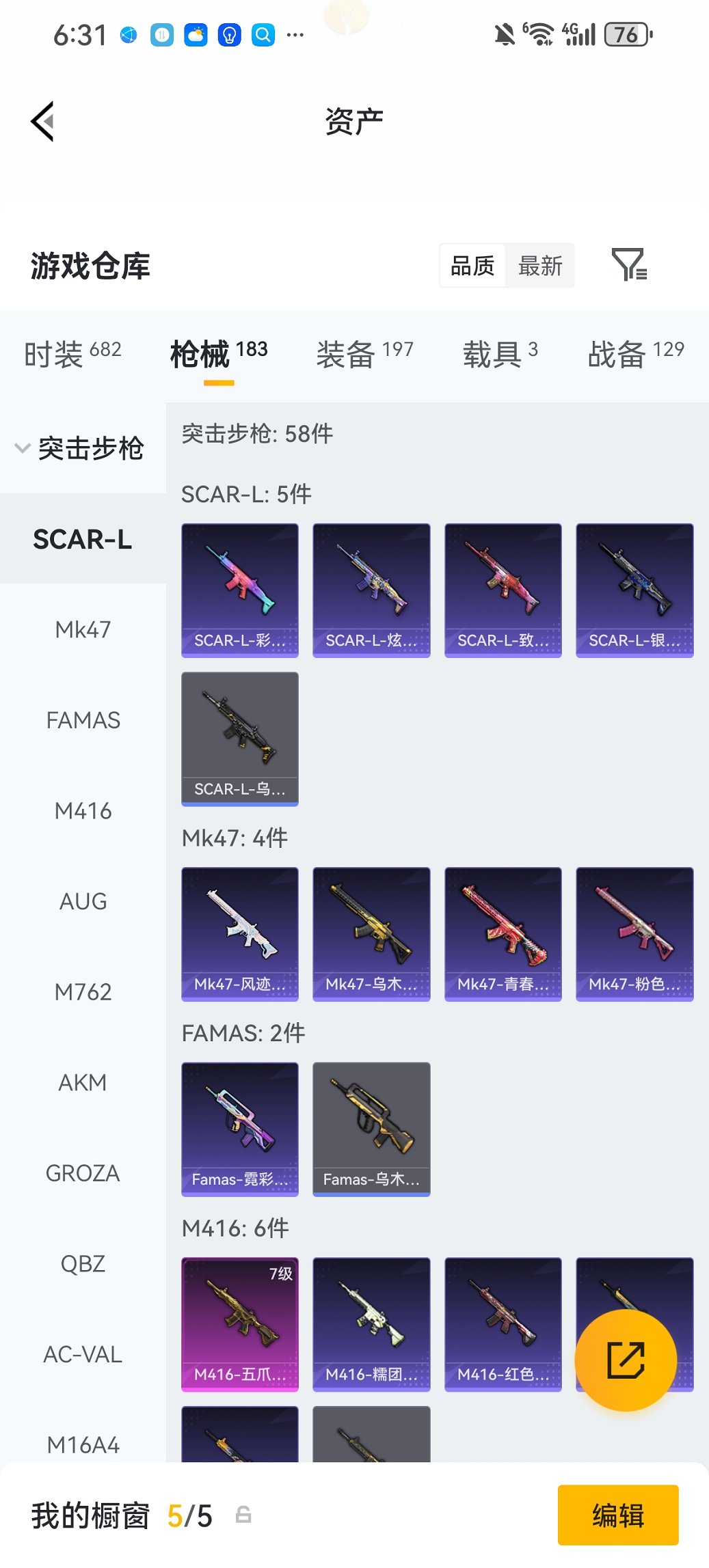This screenshot has height=1568, width=709.
Task: Select GROZA in the weapon list
Action: (83, 1173)
